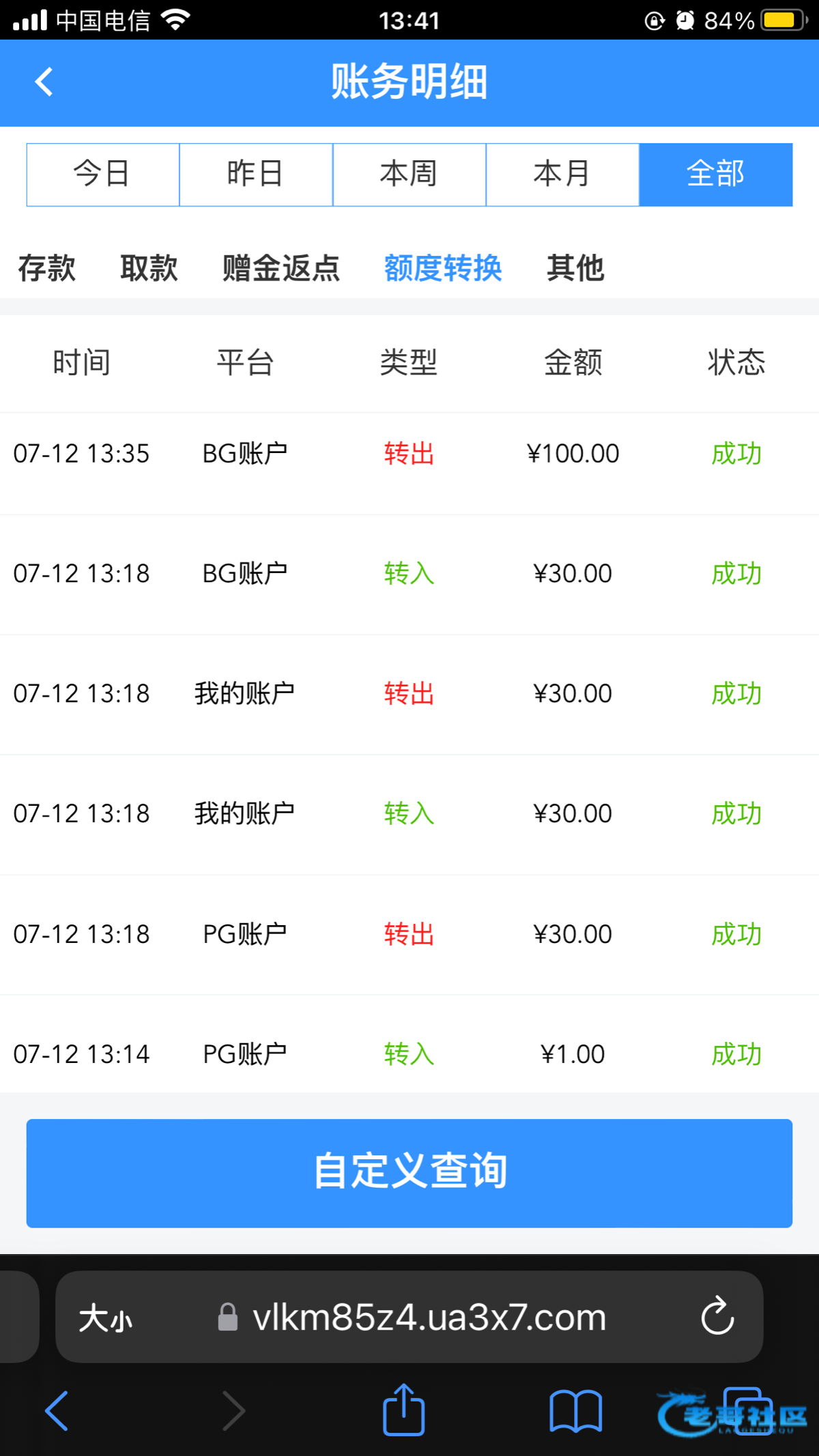Open the 取款 category
Screen dimensions: 819x1456
click(x=149, y=267)
